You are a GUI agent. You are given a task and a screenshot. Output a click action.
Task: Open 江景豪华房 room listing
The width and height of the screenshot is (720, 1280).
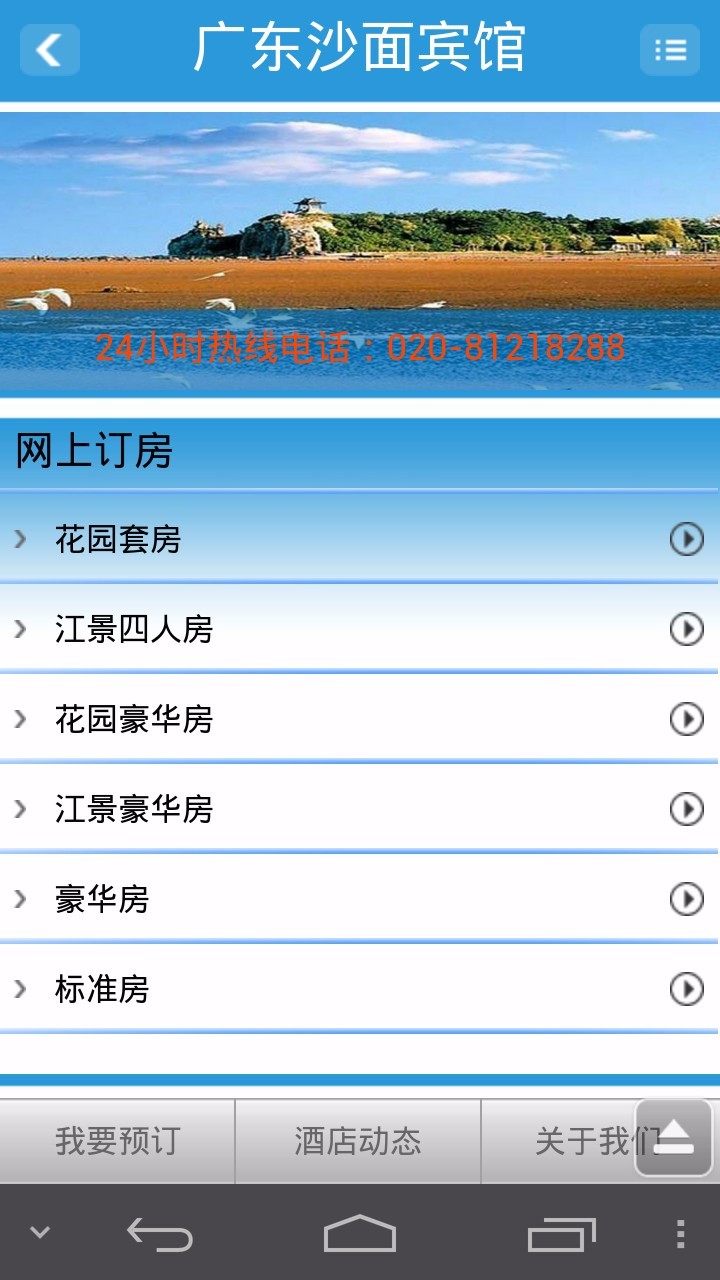[x=360, y=809]
